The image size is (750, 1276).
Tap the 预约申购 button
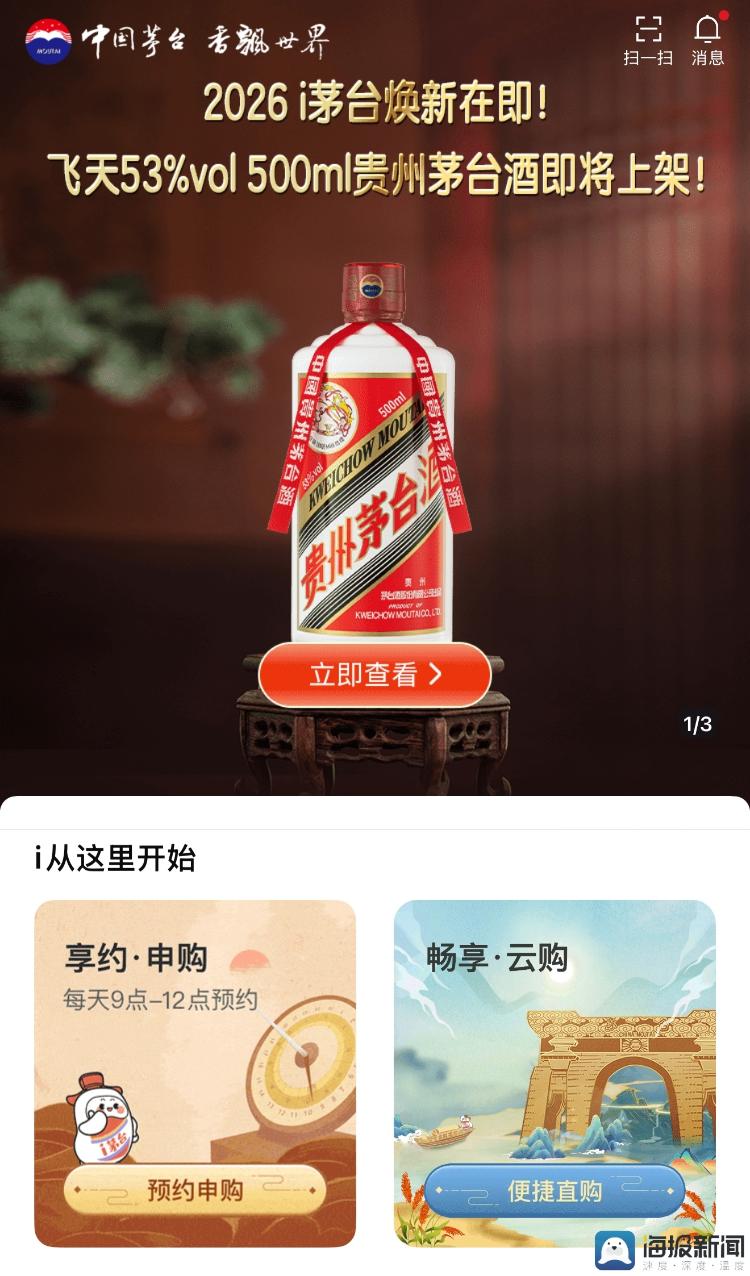click(195, 1190)
